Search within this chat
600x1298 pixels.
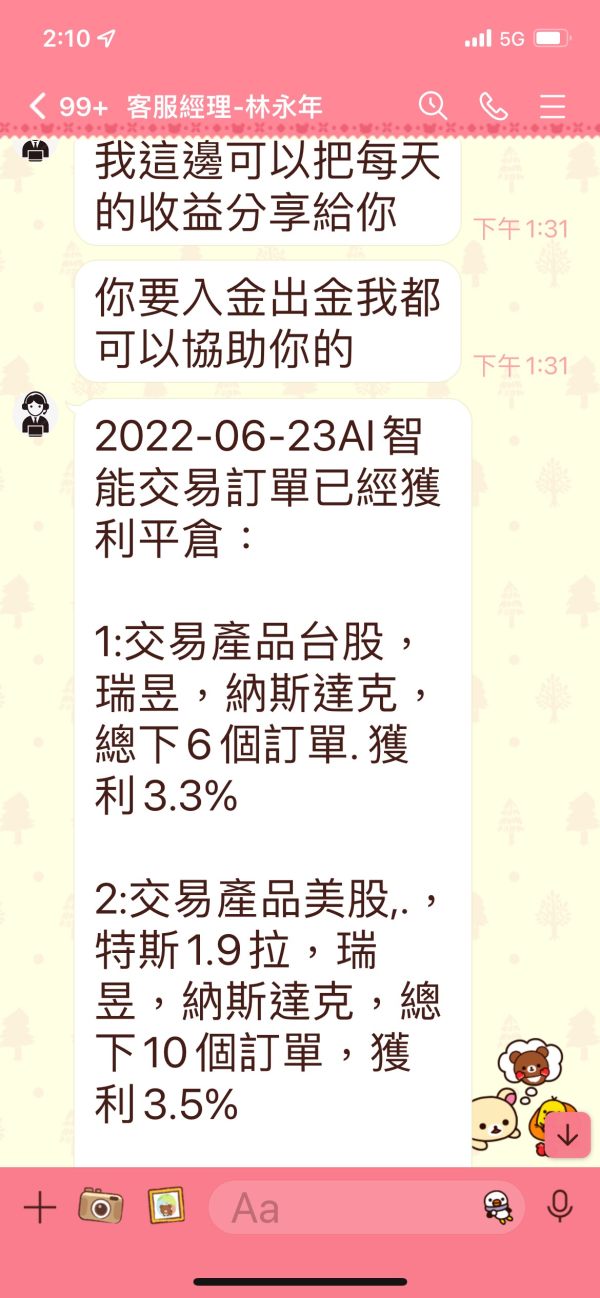pos(433,106)
